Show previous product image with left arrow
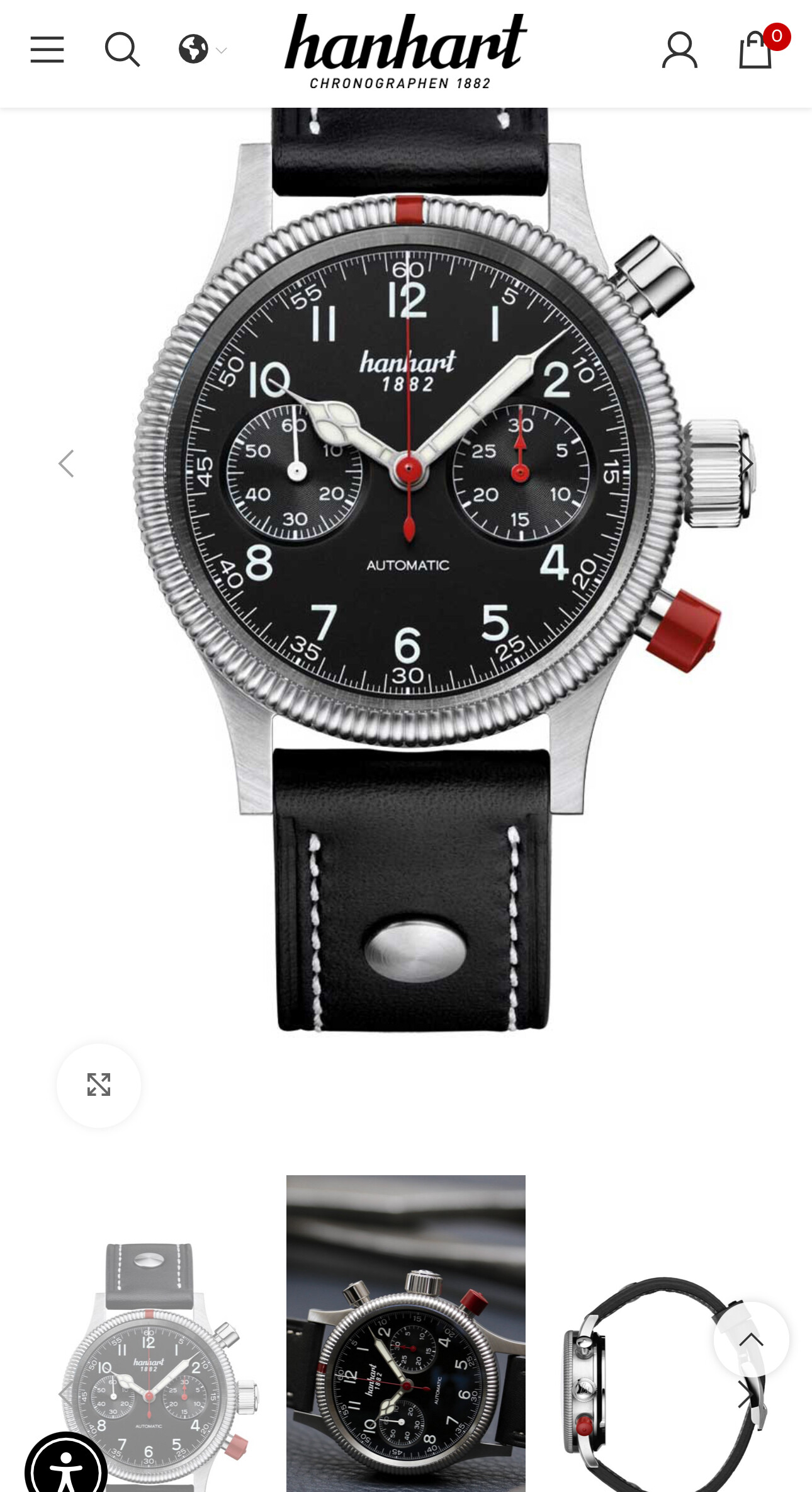The height and width of the screenshot is (1492, 812). [x=66, y=464]
